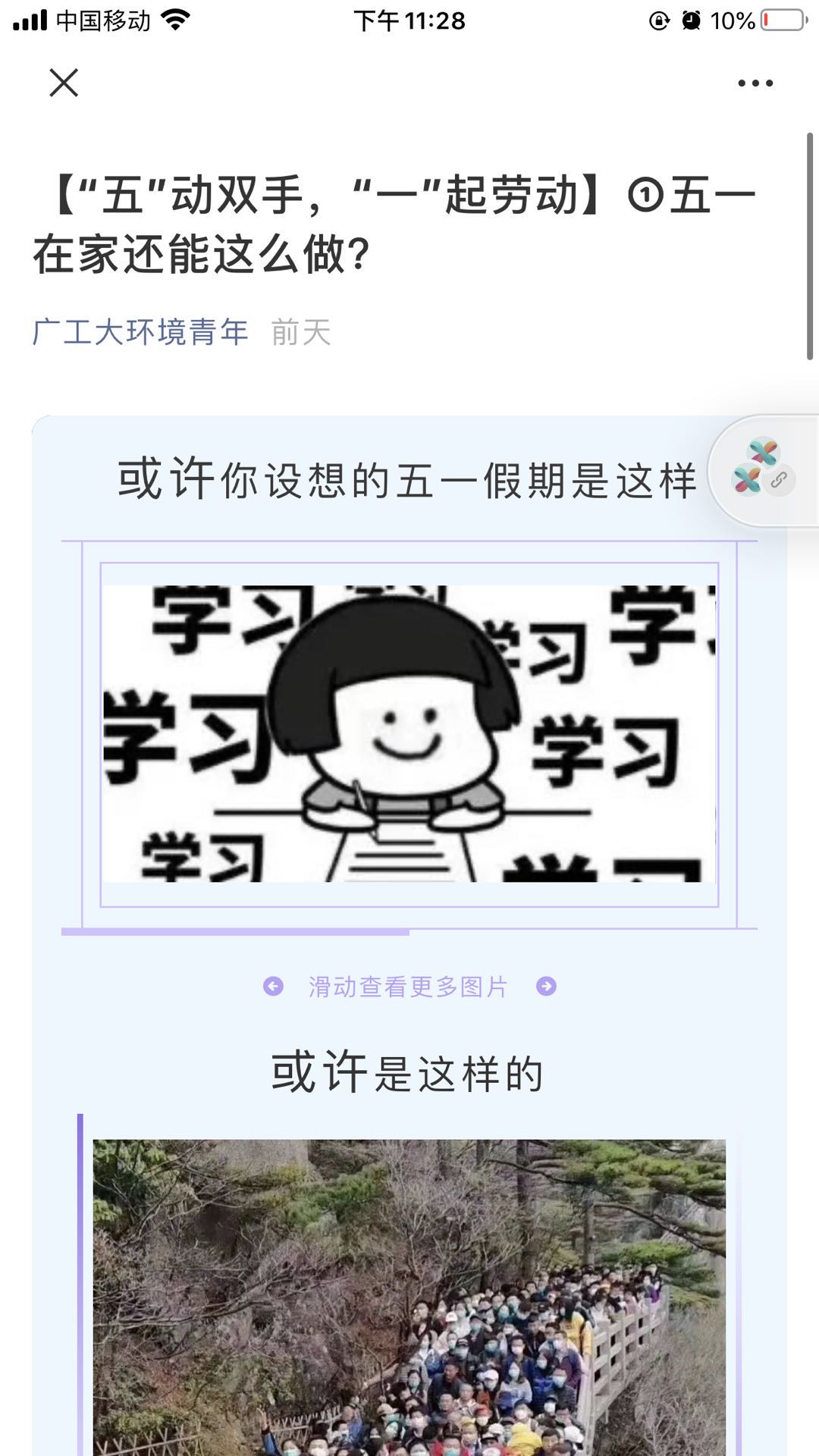Open the 广工大环境青年 account link

141,332
